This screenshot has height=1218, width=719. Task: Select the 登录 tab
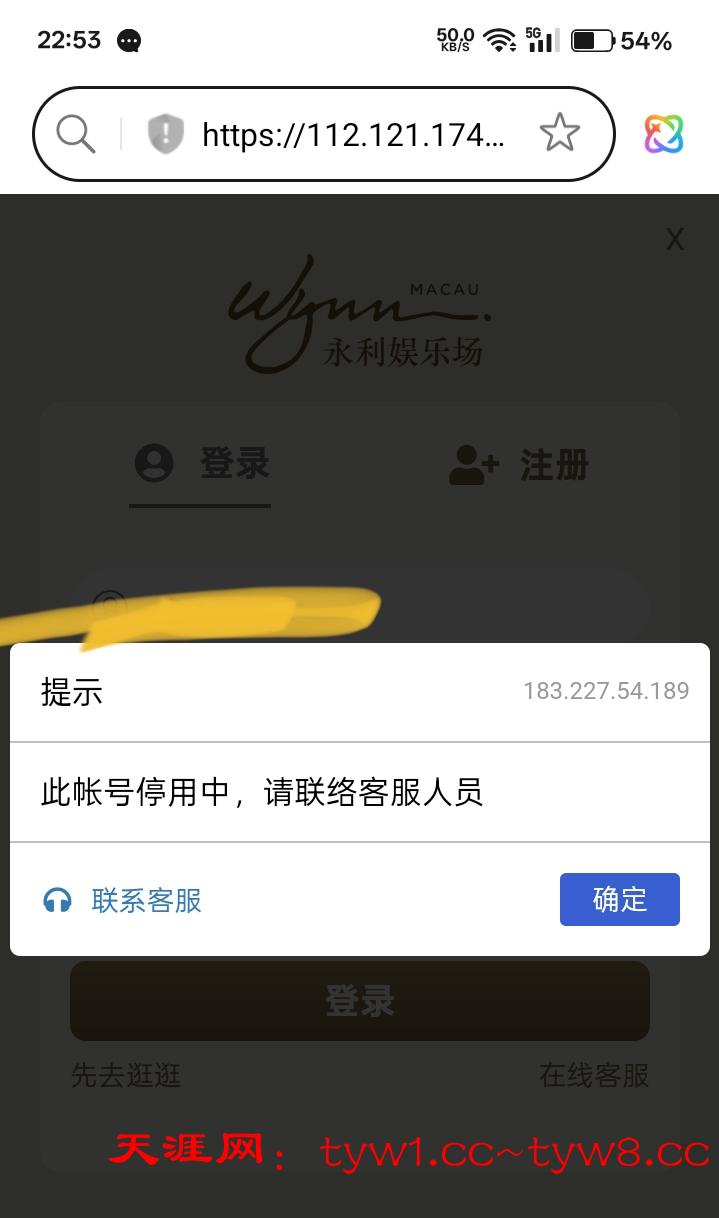point(202,464)
